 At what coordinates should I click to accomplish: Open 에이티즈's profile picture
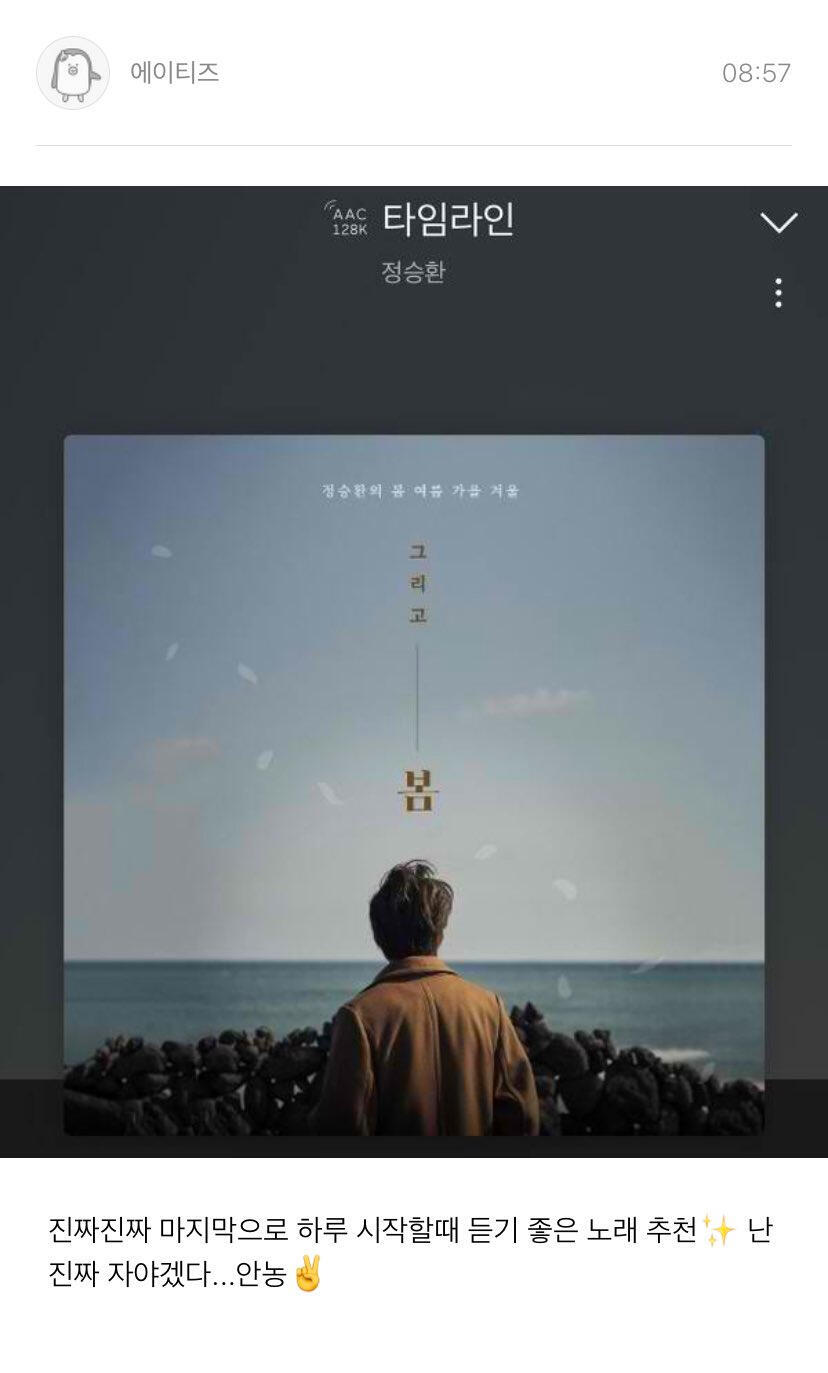[x=73, y=73]
